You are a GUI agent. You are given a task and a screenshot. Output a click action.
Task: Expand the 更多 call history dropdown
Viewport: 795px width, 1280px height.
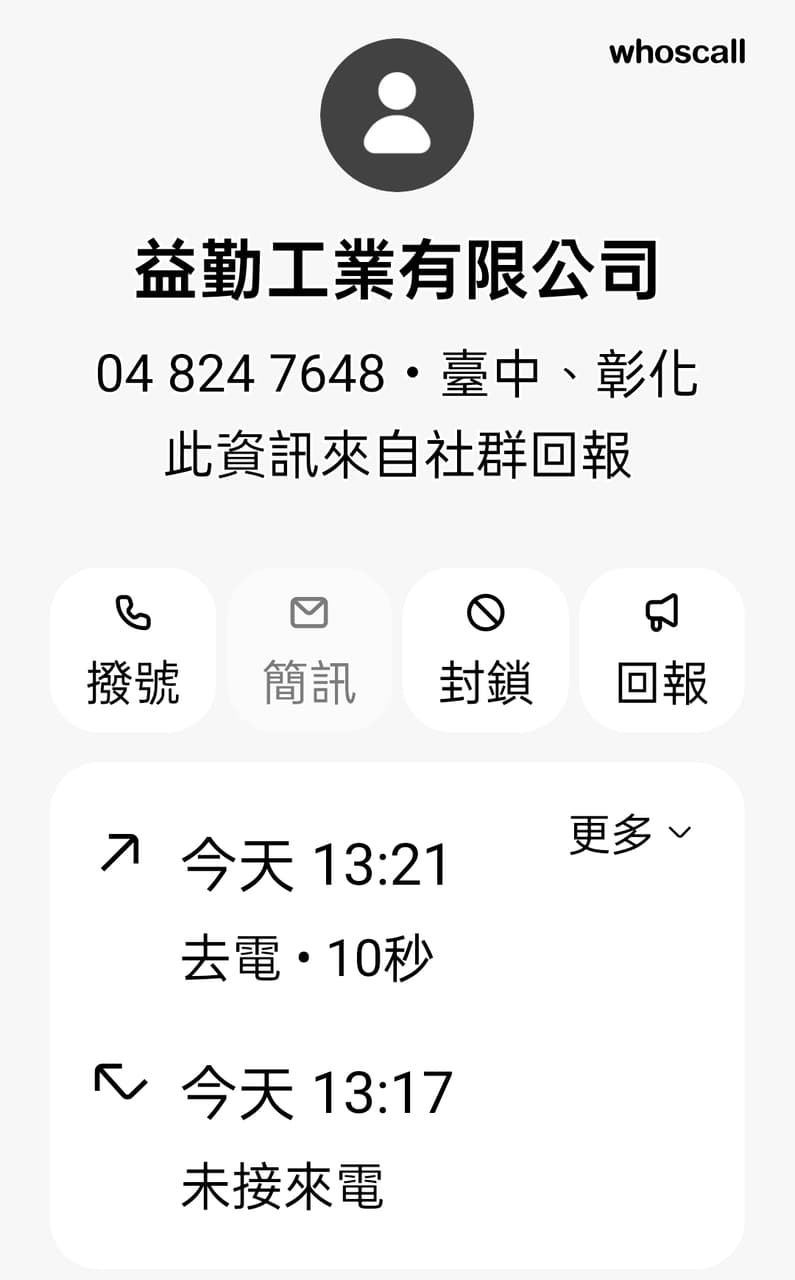pyautogui.click(x=630, y=834)
